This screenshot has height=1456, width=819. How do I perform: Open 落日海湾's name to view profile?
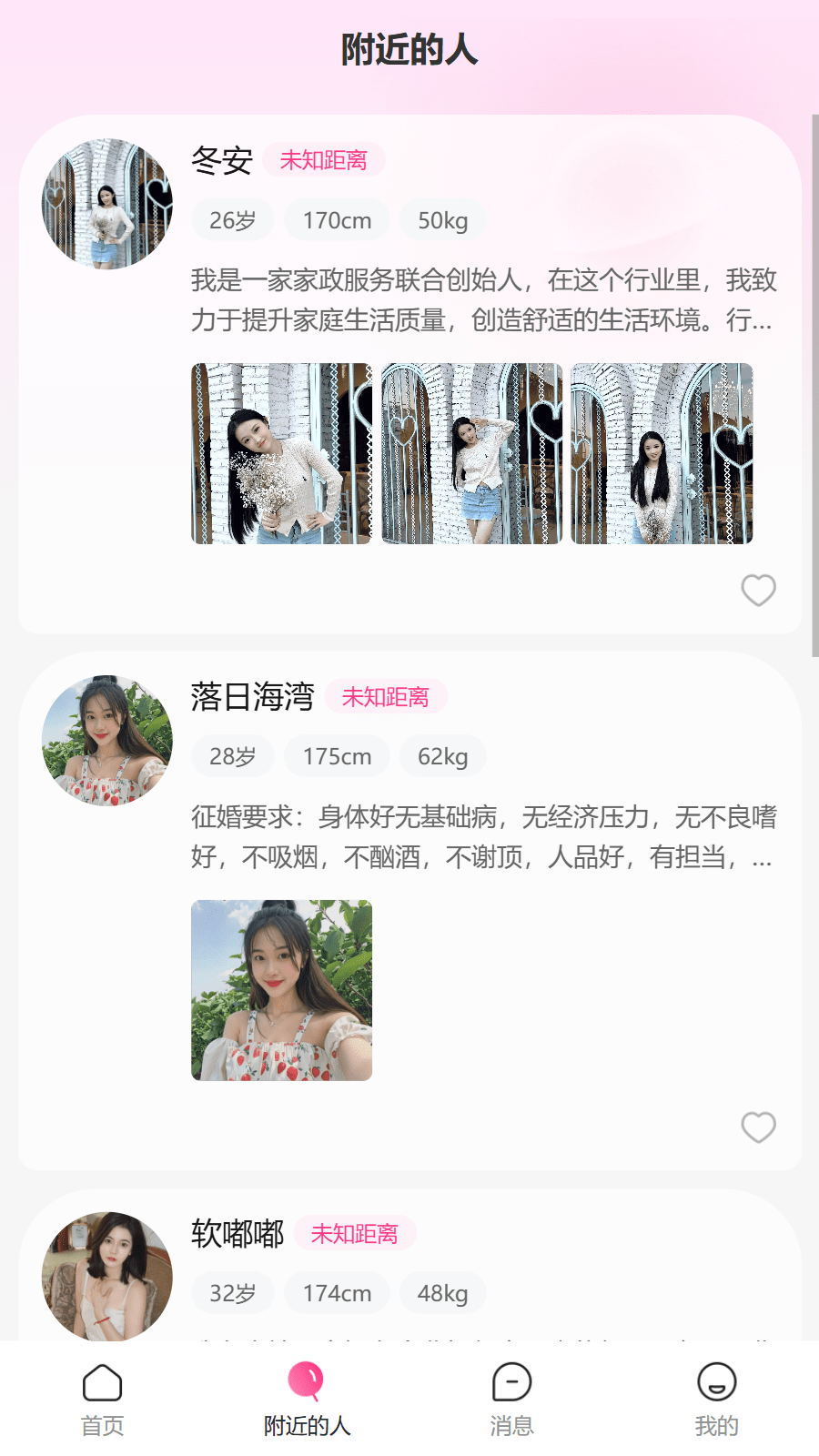point(251,697)
